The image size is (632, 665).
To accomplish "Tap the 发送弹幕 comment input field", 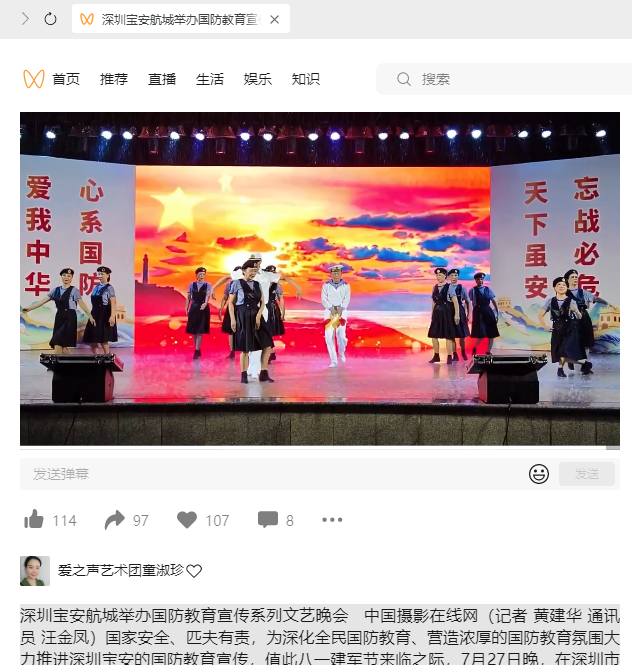I will pyautogui.click(x=270, y=474).
